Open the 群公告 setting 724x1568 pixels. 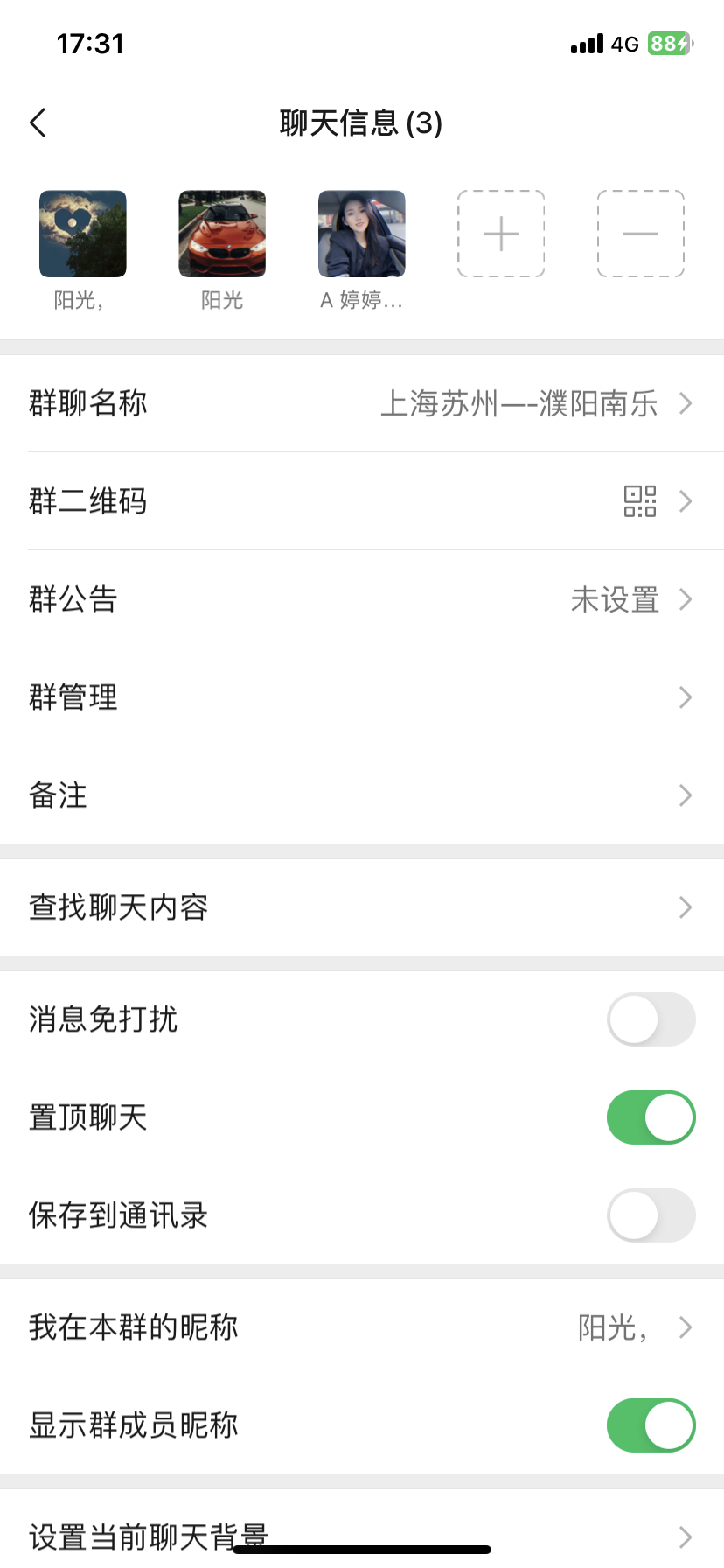coord(362,599)
